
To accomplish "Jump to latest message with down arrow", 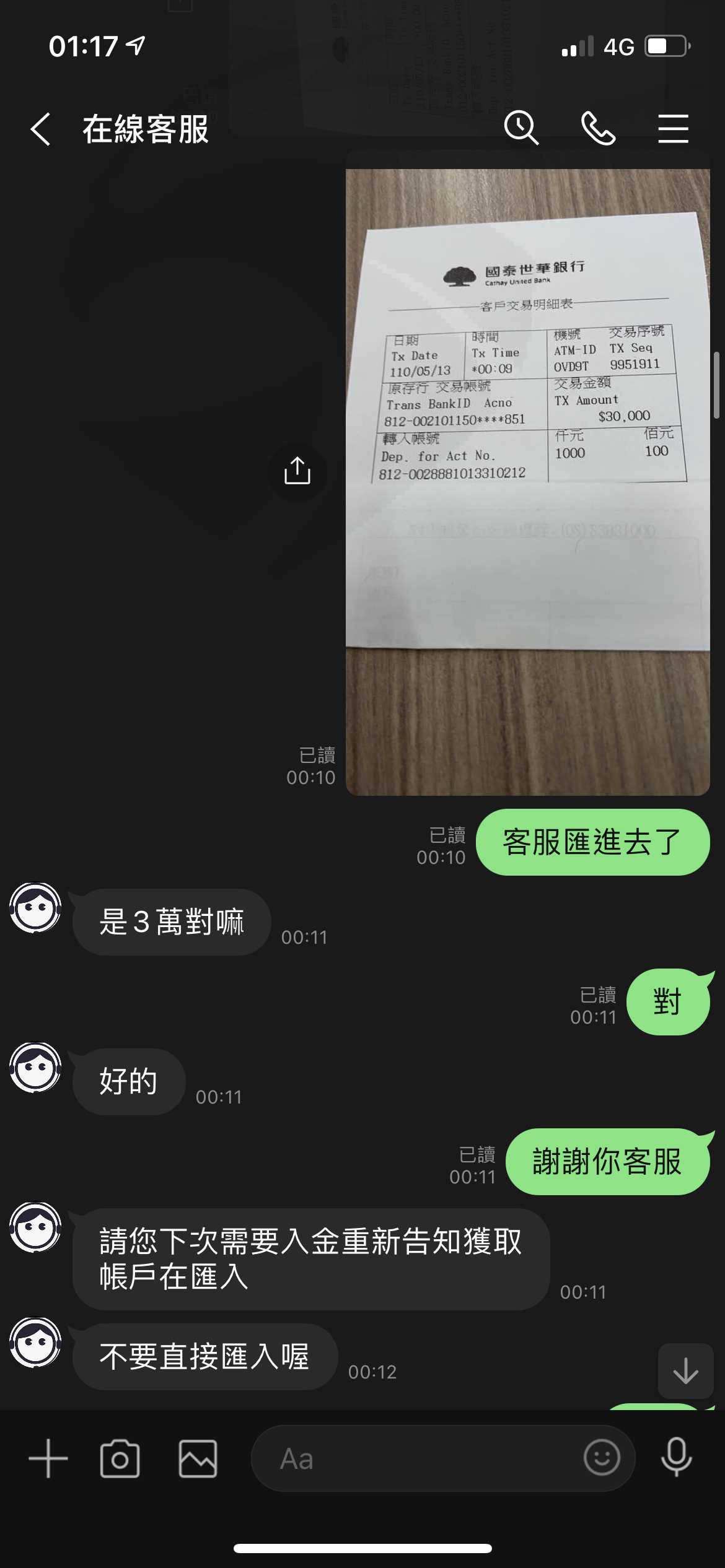I will (686, 1370).
